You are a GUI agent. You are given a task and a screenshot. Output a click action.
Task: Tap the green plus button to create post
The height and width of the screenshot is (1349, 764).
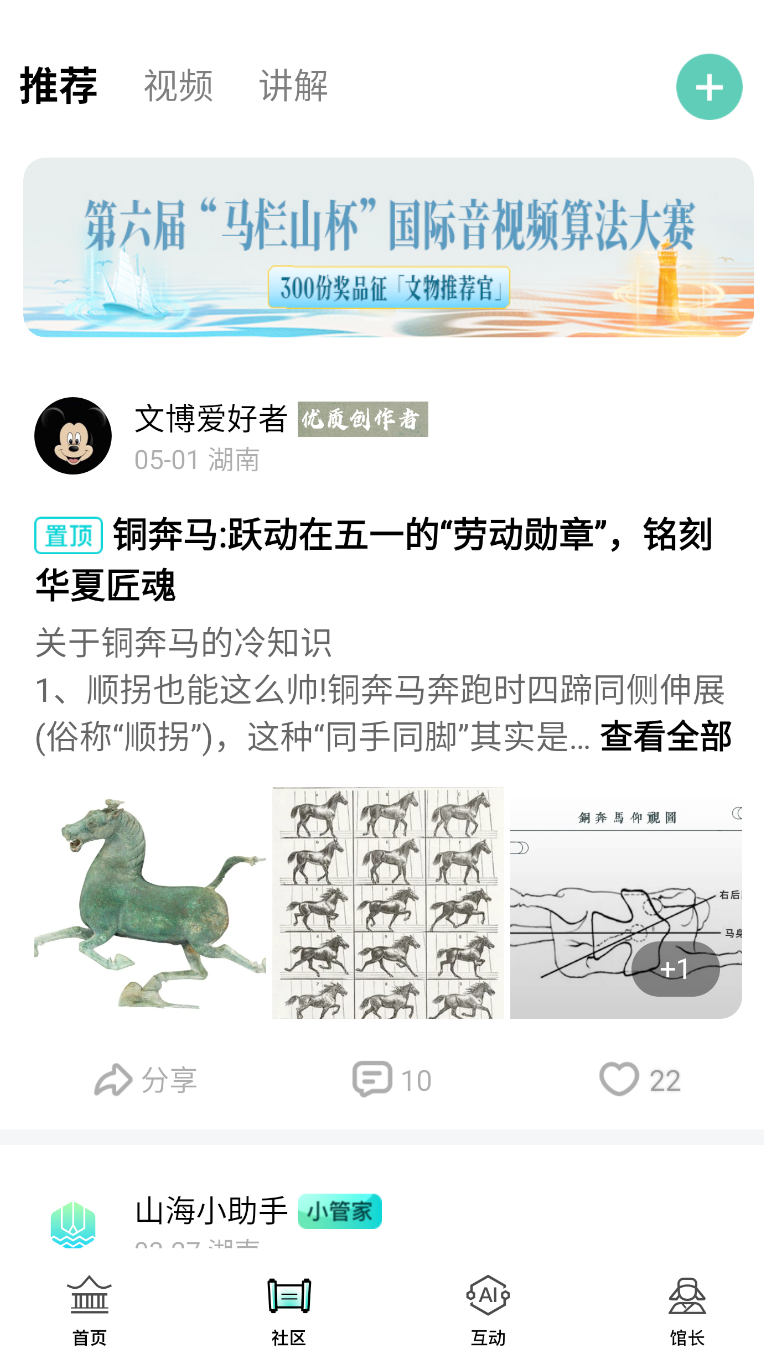(709, 87)
